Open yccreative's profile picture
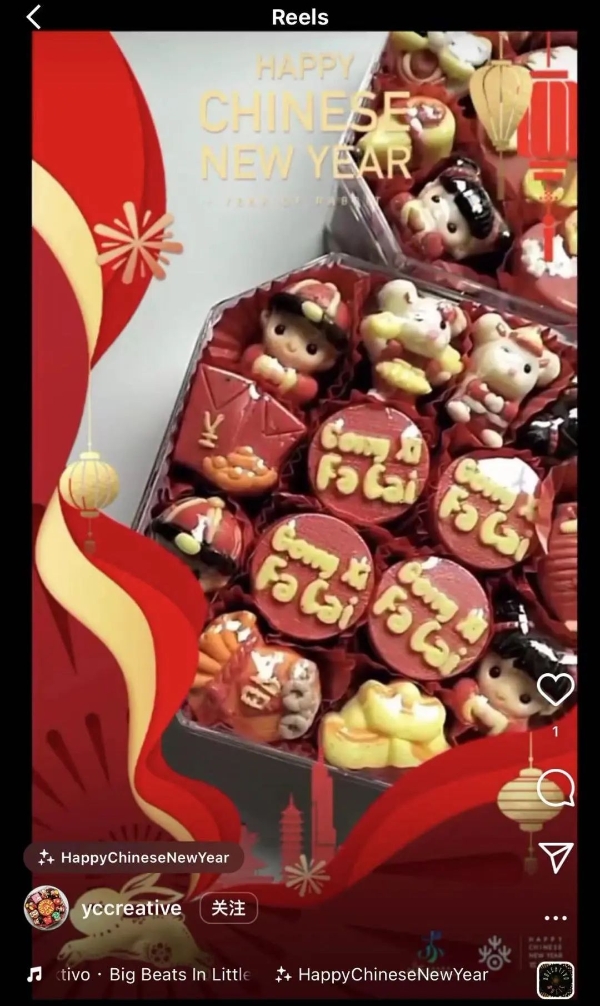This screenshot has width=600, height=1006. coord(46,908)
